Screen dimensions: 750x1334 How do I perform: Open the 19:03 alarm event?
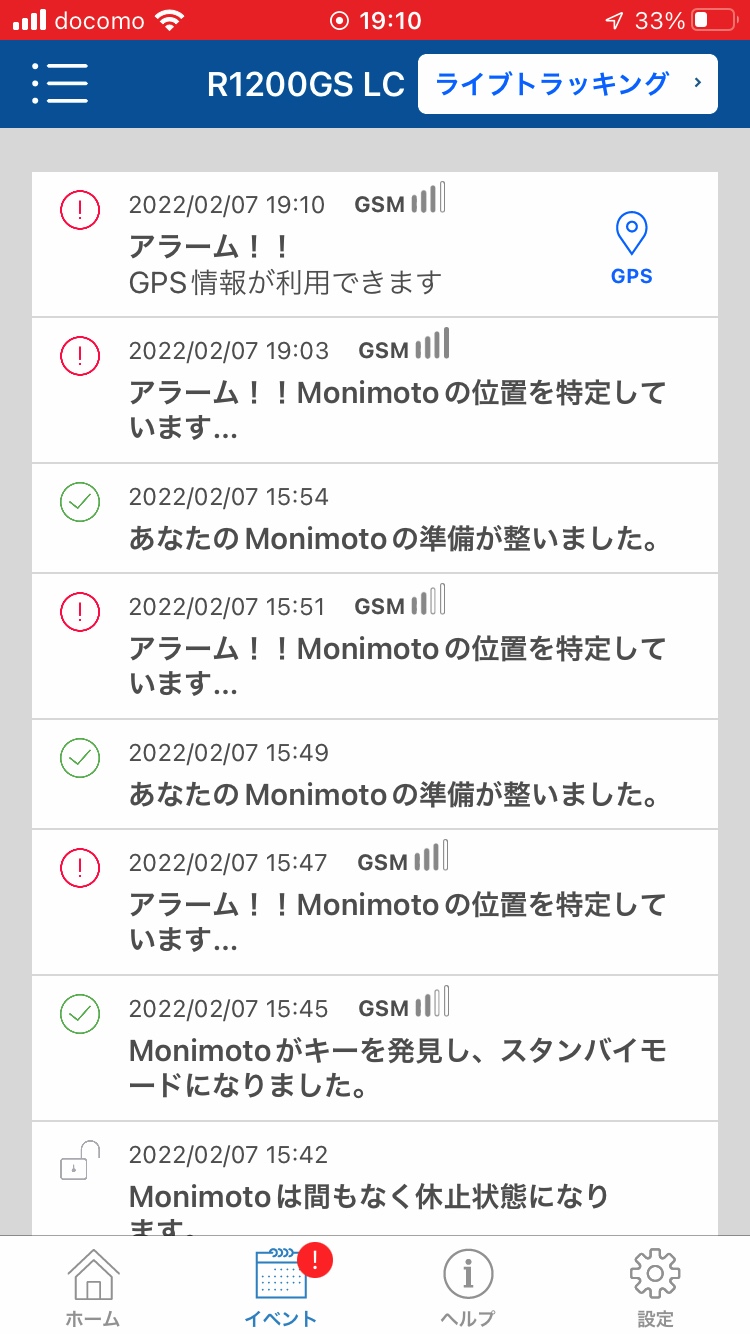click(x=375, y=391)
